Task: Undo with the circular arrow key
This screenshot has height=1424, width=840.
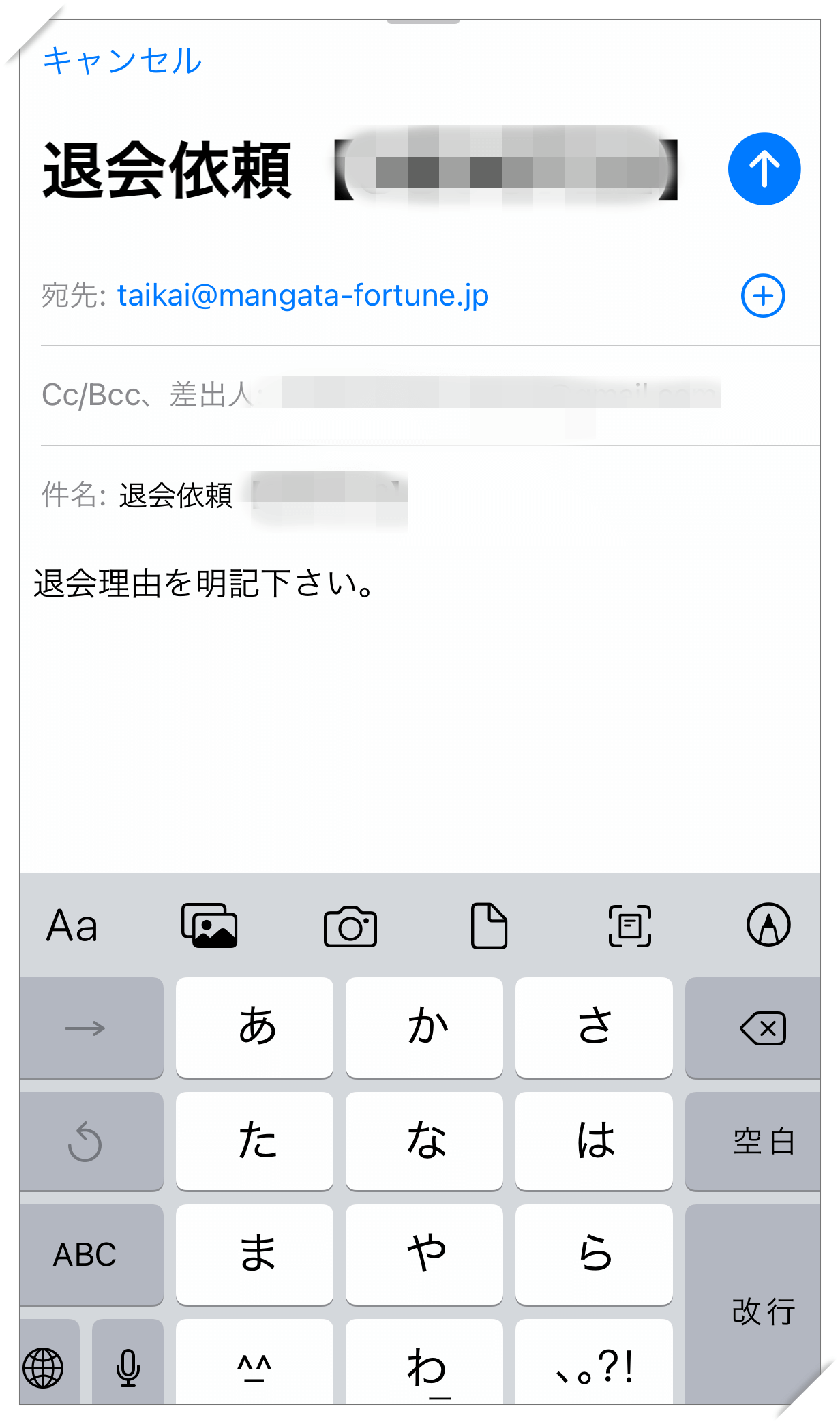Action: pos(85,1142)
